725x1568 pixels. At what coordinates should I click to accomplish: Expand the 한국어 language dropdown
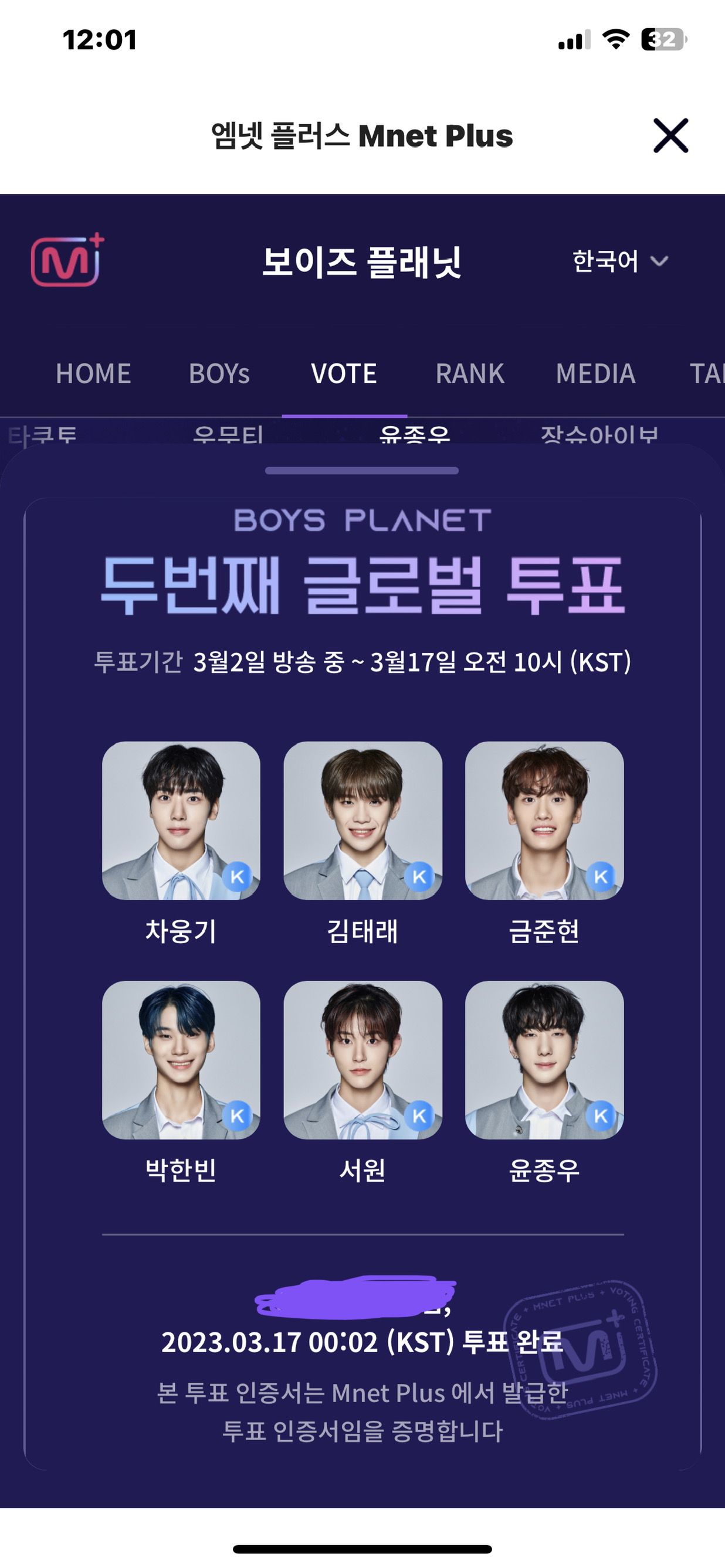click(x=619, y=261)
